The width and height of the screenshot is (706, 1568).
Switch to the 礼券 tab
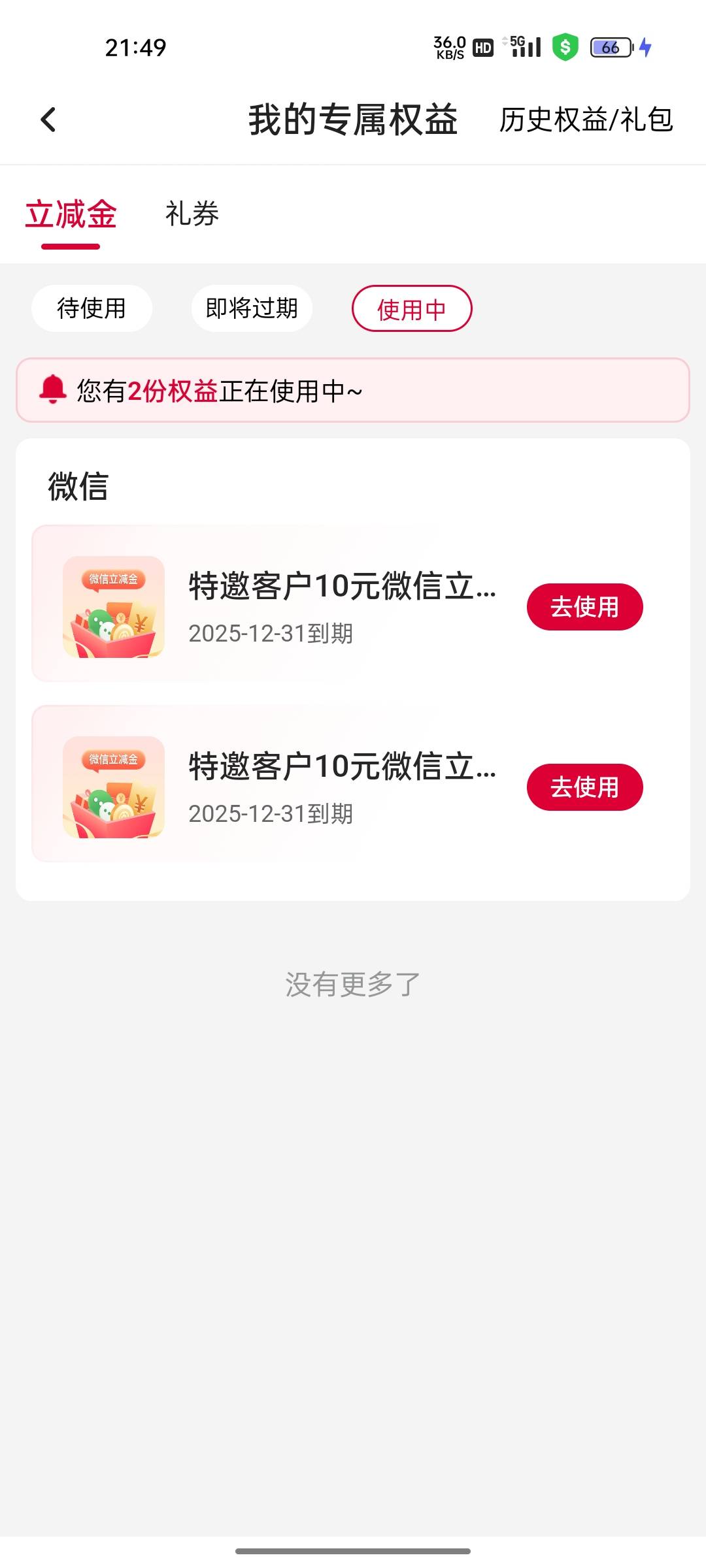(x=192, y=214)
